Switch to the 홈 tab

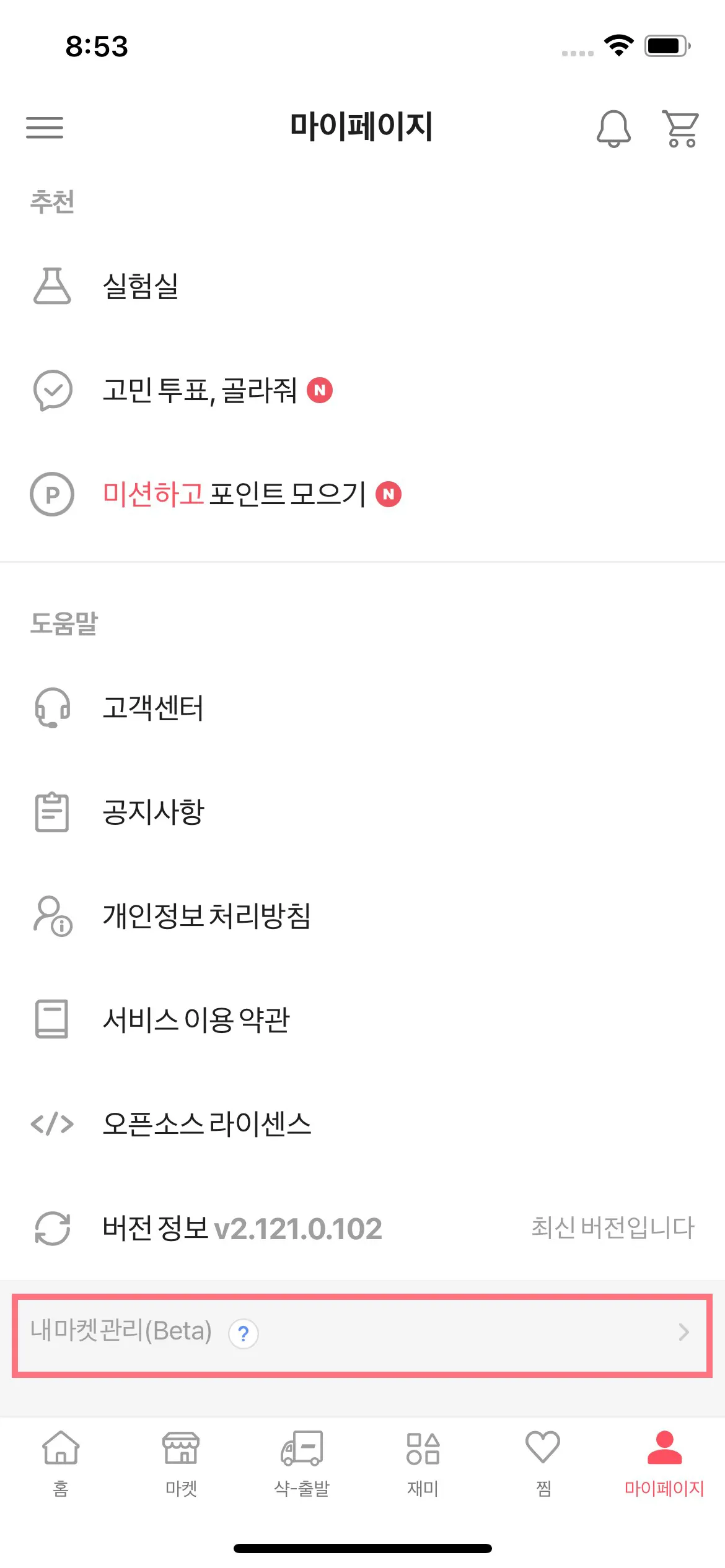[x=61, y=1463]
